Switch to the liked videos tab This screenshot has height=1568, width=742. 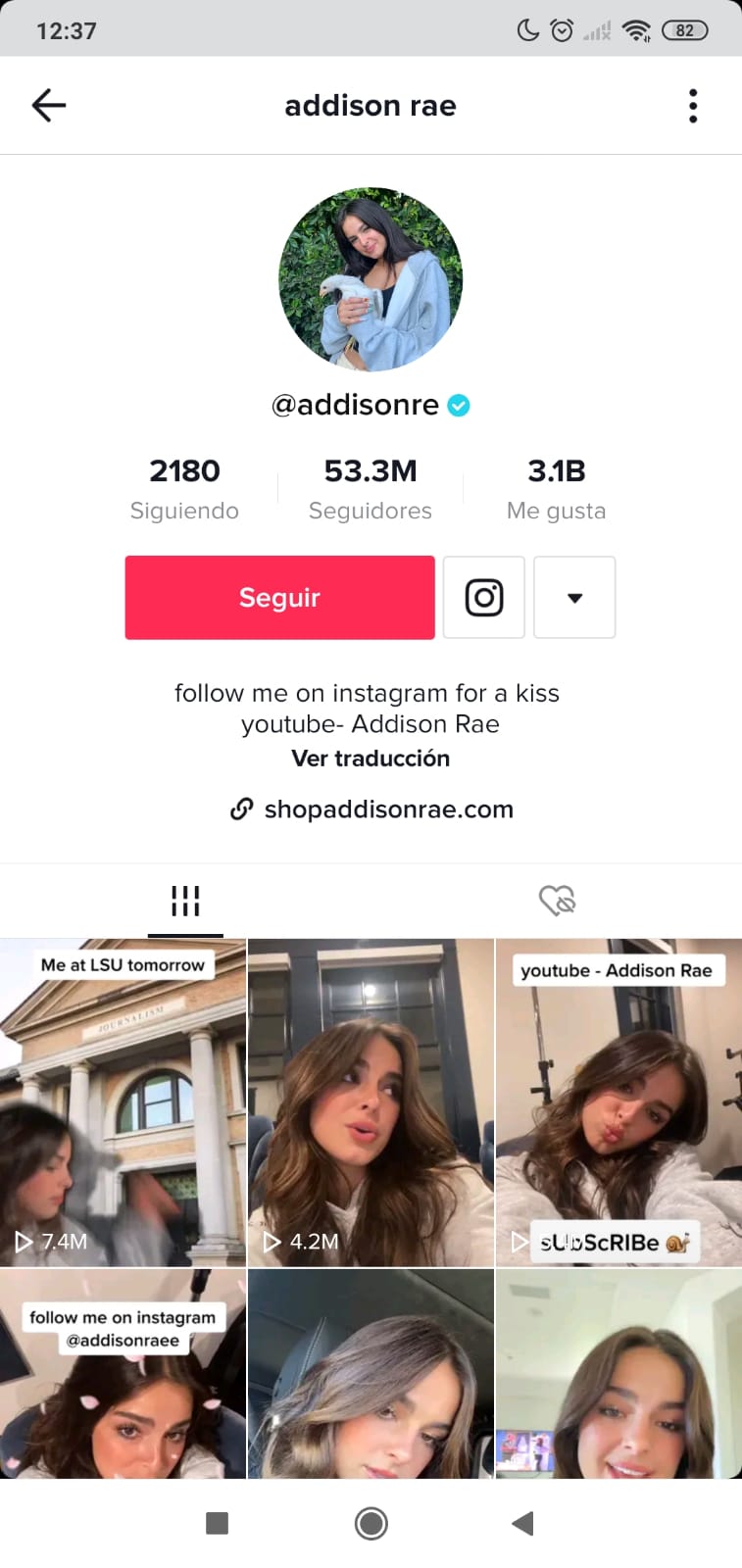click(557, 901)
